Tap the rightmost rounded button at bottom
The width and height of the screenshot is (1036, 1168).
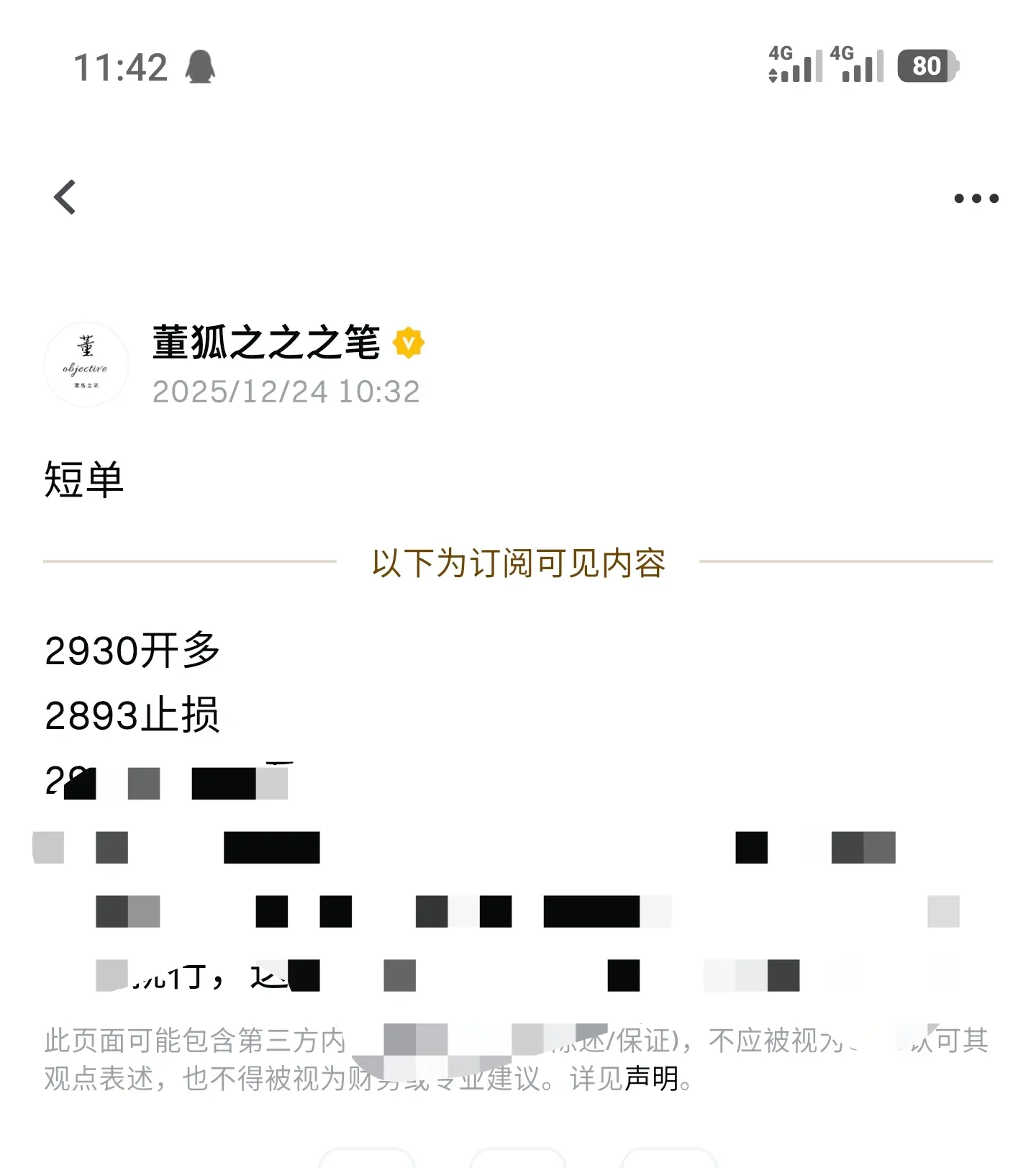(x=669, y=1161)
